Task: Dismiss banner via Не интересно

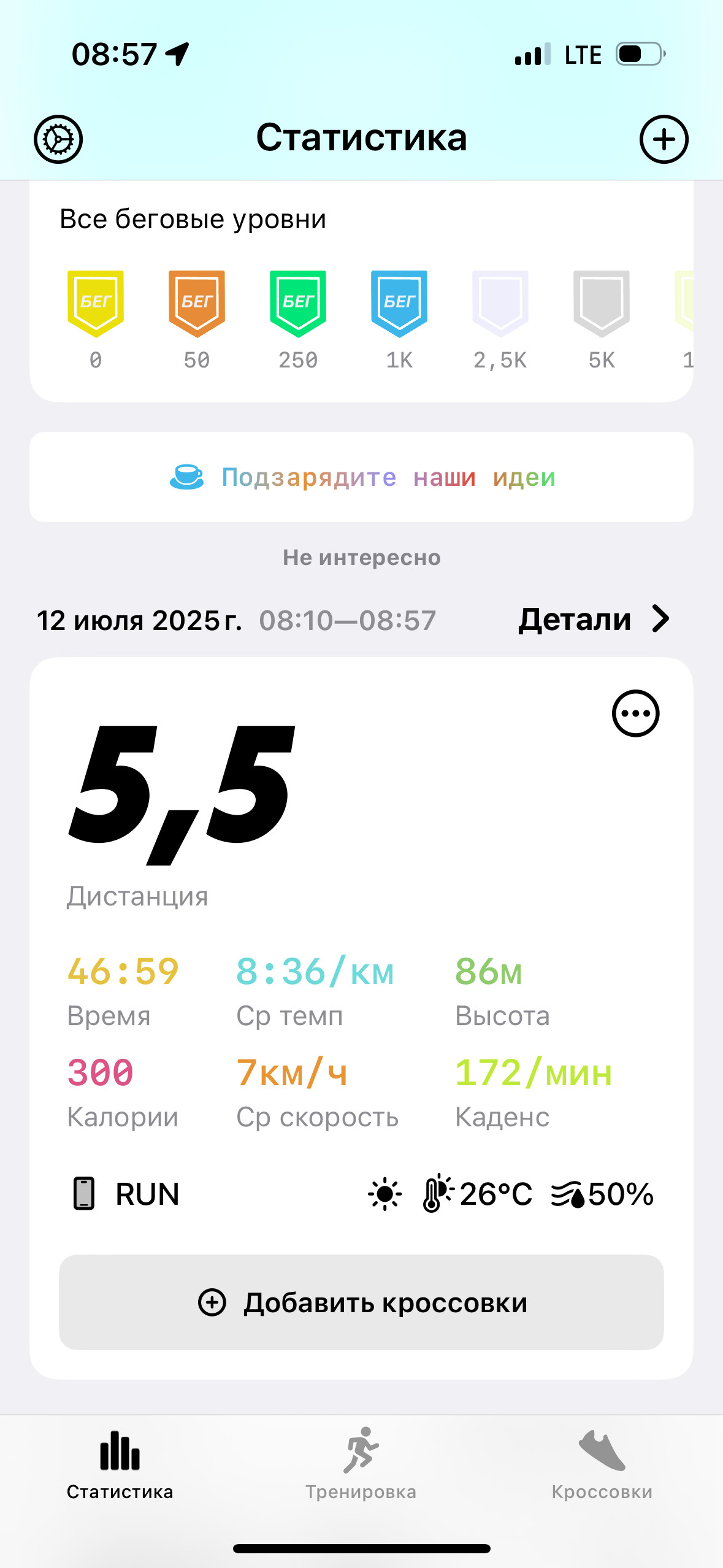Action: (x=361, y=558)
